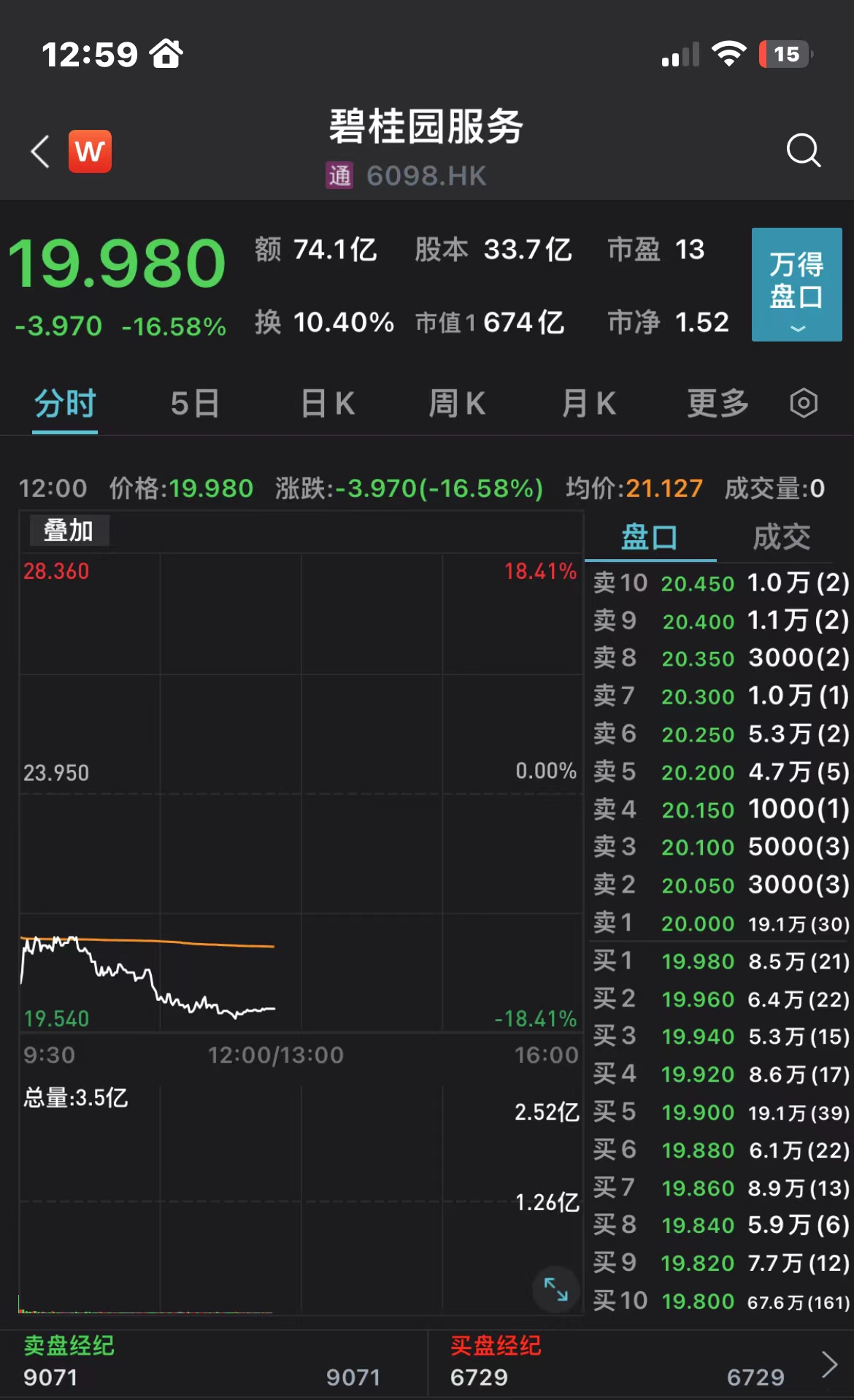
Task: Switch to the 周K chart tab
Action: pyautogui.click(x=457, y=404)
